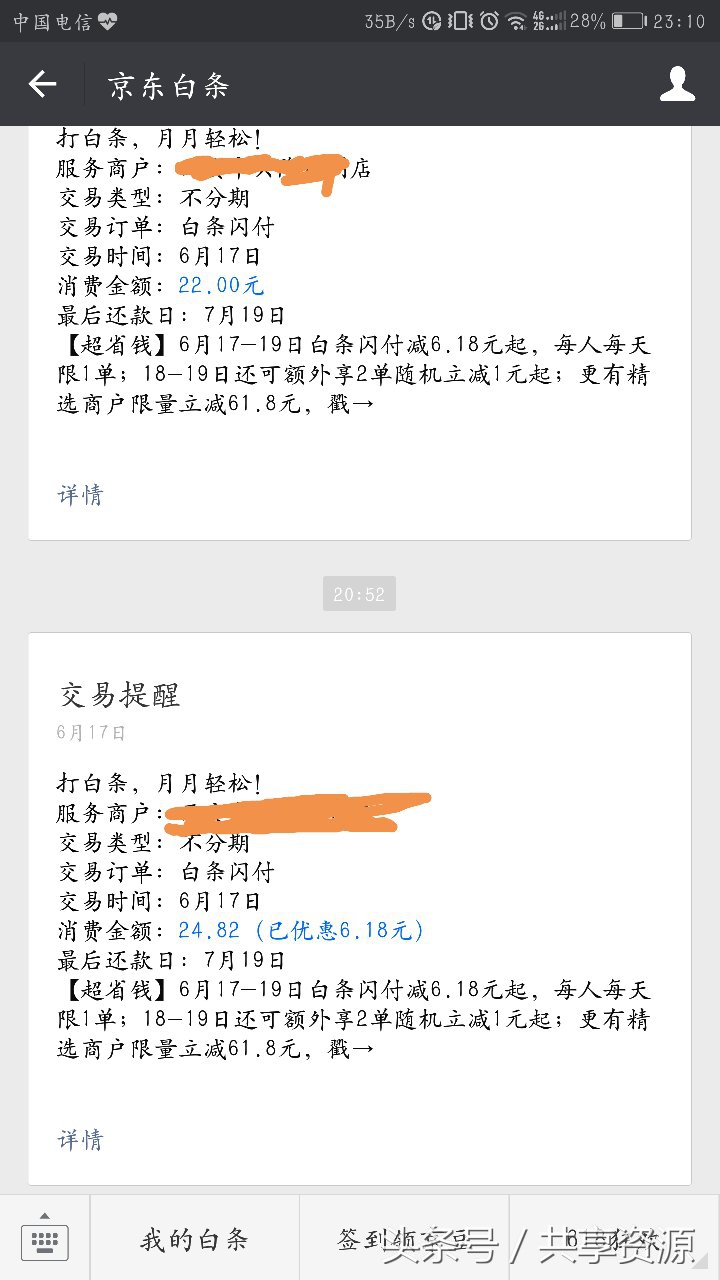Tap the back arrow to exit 京东白条
720x1280 pixels.
tap(42, 84)
